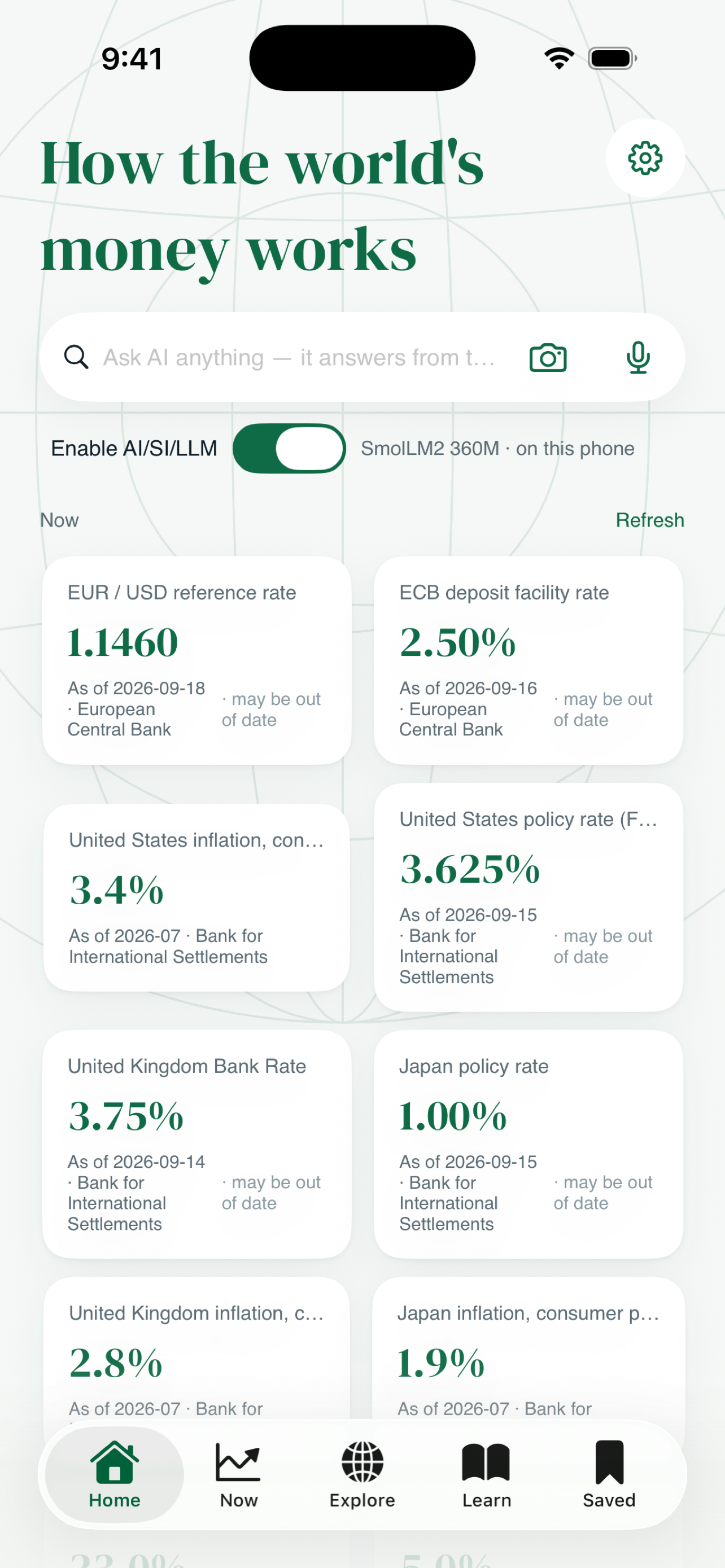The image size is (725, 1568).
Task: Open the settings gear
Action: [x=645, y=158]
